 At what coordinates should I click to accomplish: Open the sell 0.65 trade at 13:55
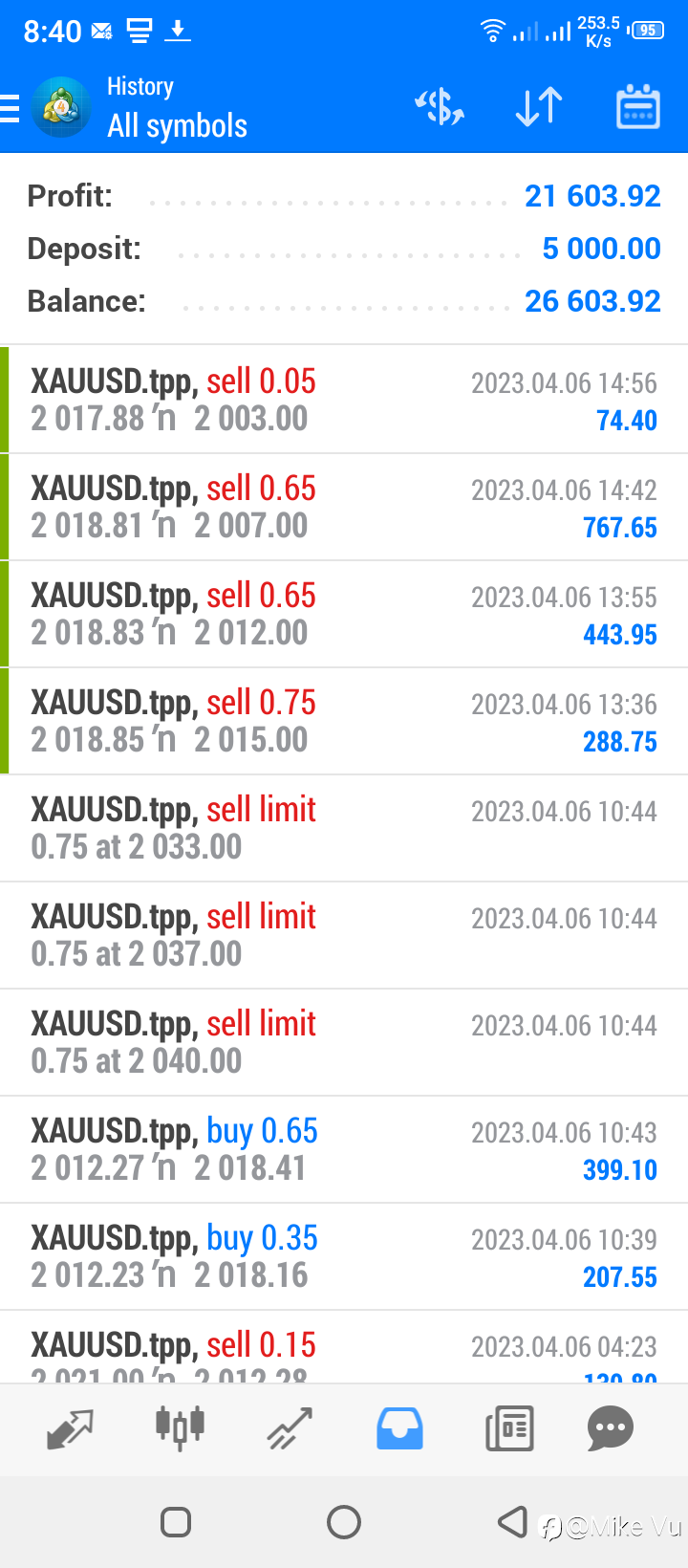click(344, 614)
